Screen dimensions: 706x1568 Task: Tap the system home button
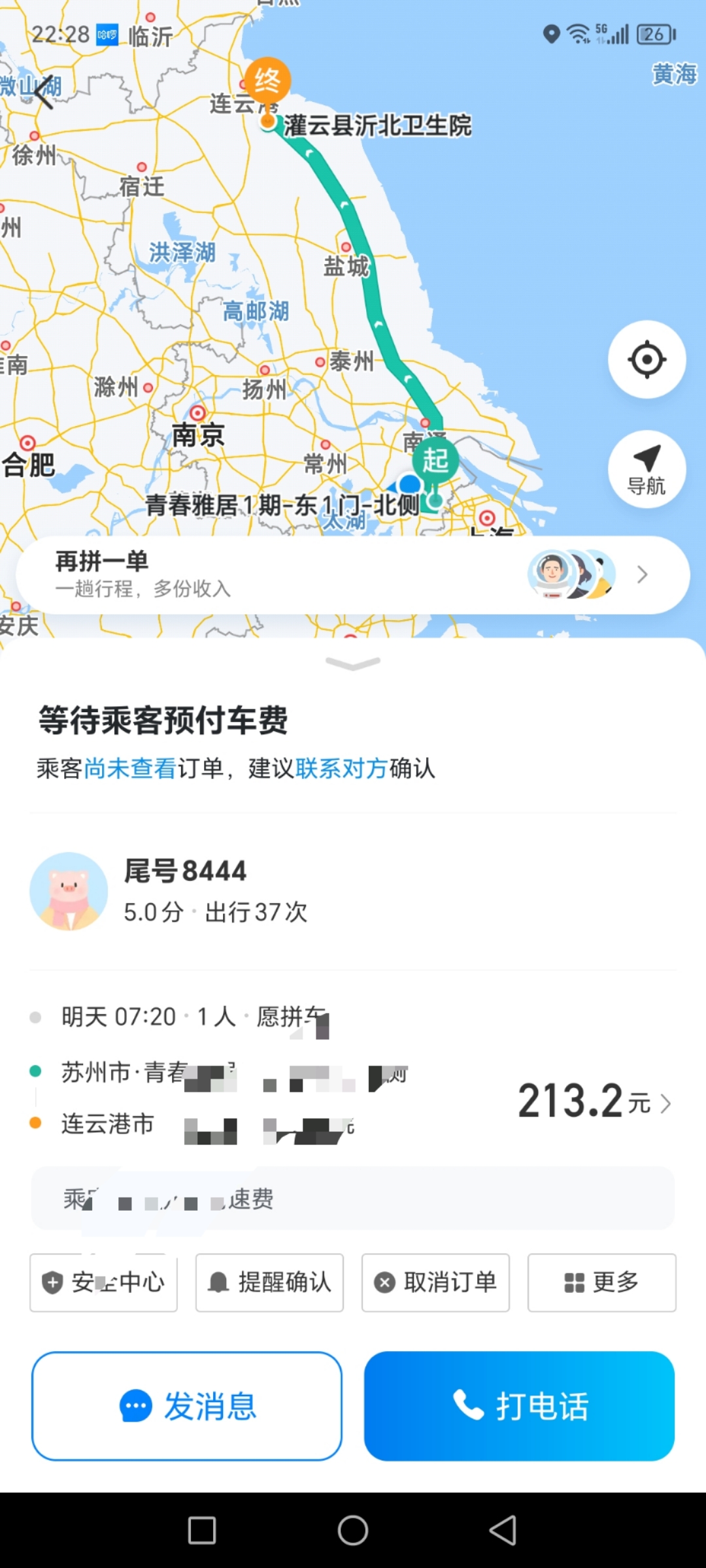tap(353, 1530)
